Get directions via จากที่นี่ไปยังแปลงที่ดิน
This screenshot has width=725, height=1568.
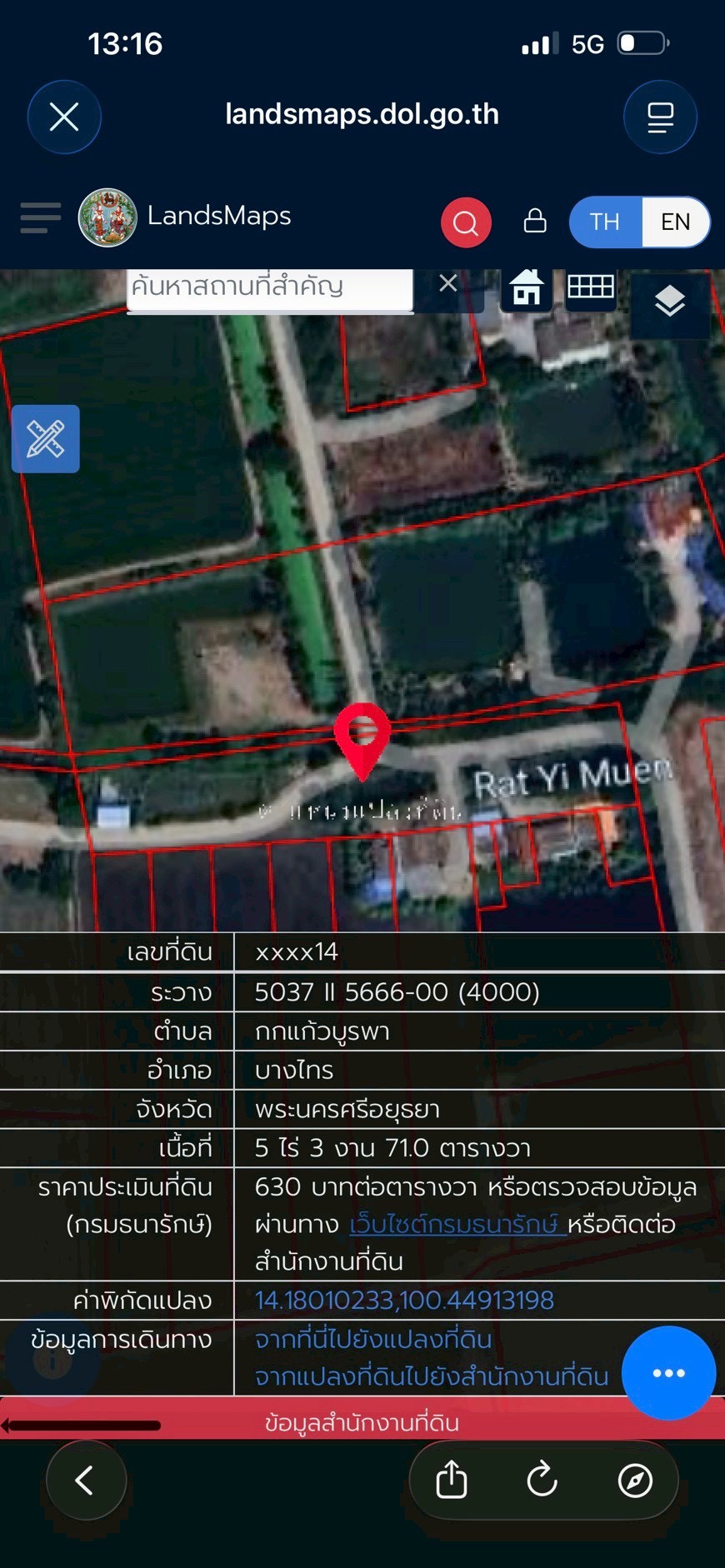373,1339
